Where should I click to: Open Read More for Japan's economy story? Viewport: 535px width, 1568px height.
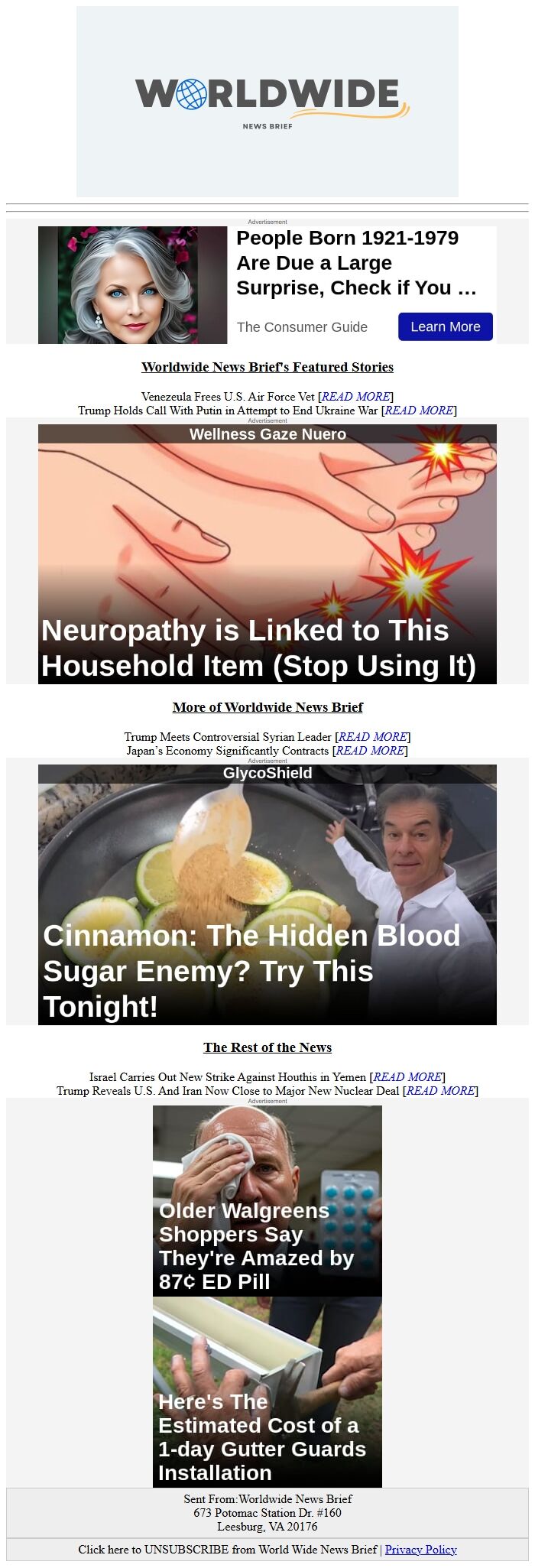[371, 750]
